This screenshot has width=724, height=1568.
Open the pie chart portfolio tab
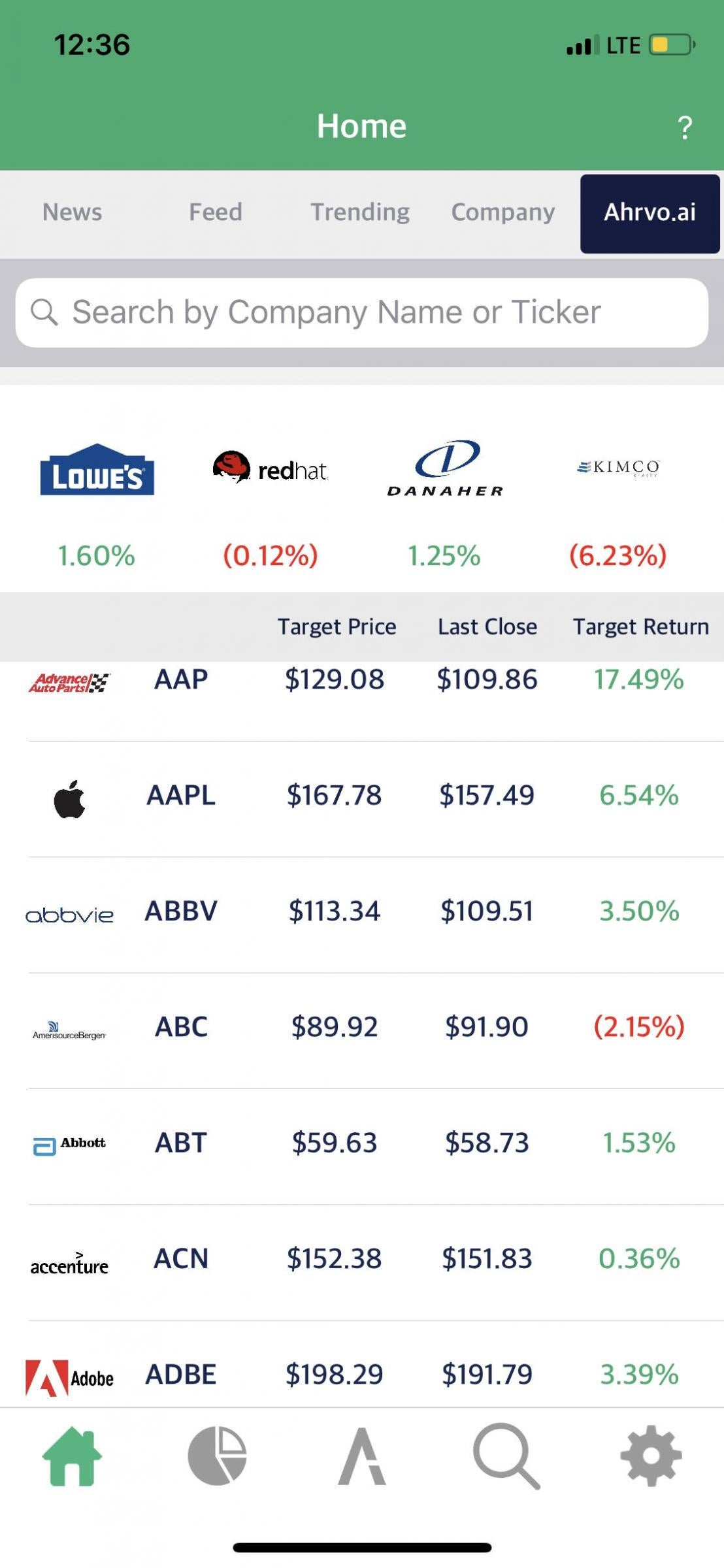tap(217, 1456)
